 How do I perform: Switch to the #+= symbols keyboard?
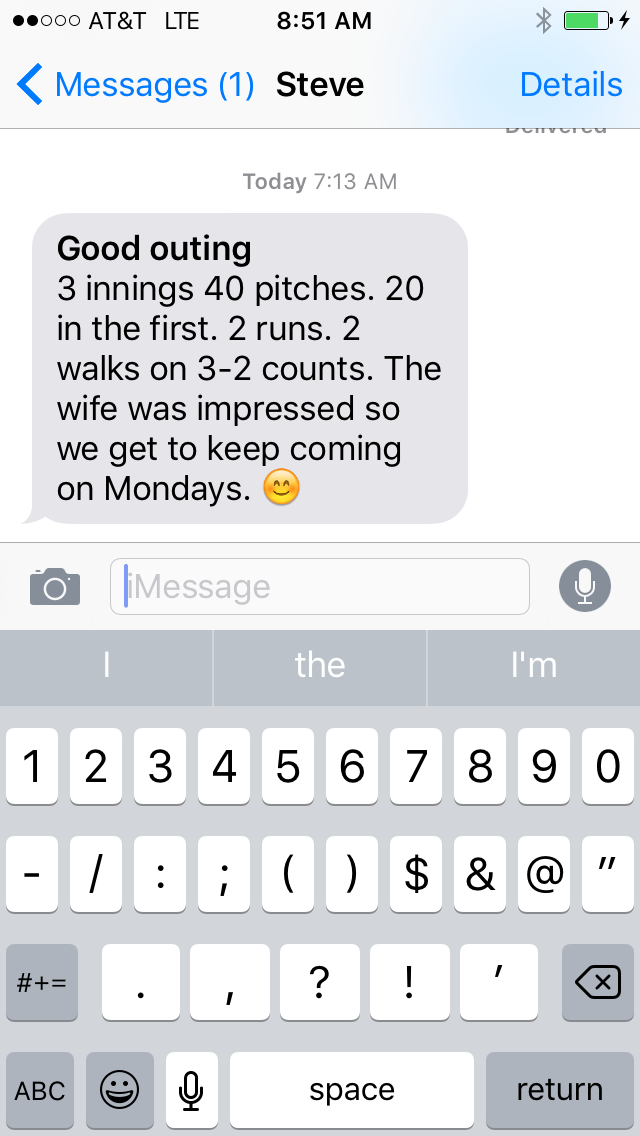click(41, 982)
